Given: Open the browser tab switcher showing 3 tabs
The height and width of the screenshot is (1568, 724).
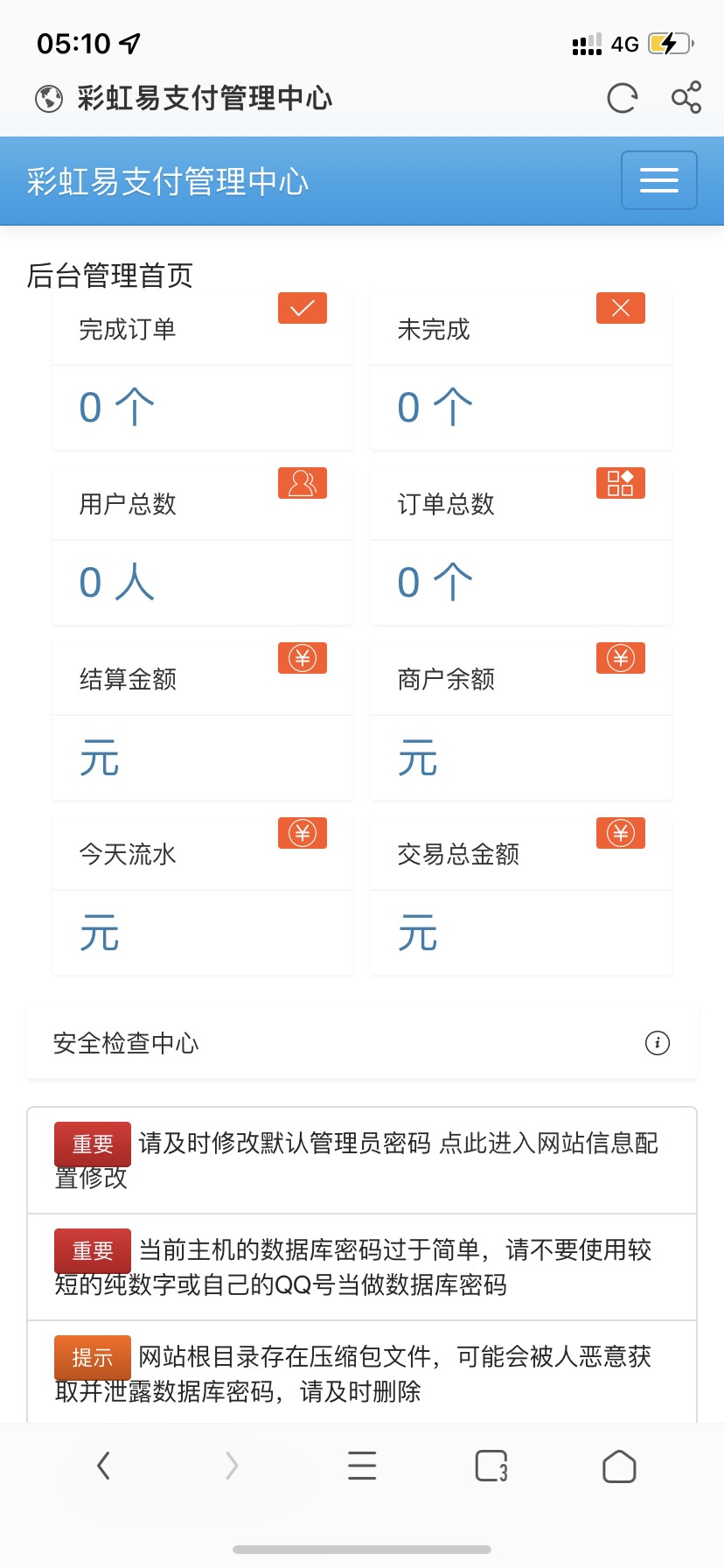Looking at the screenshot, I should [490, 1466].
